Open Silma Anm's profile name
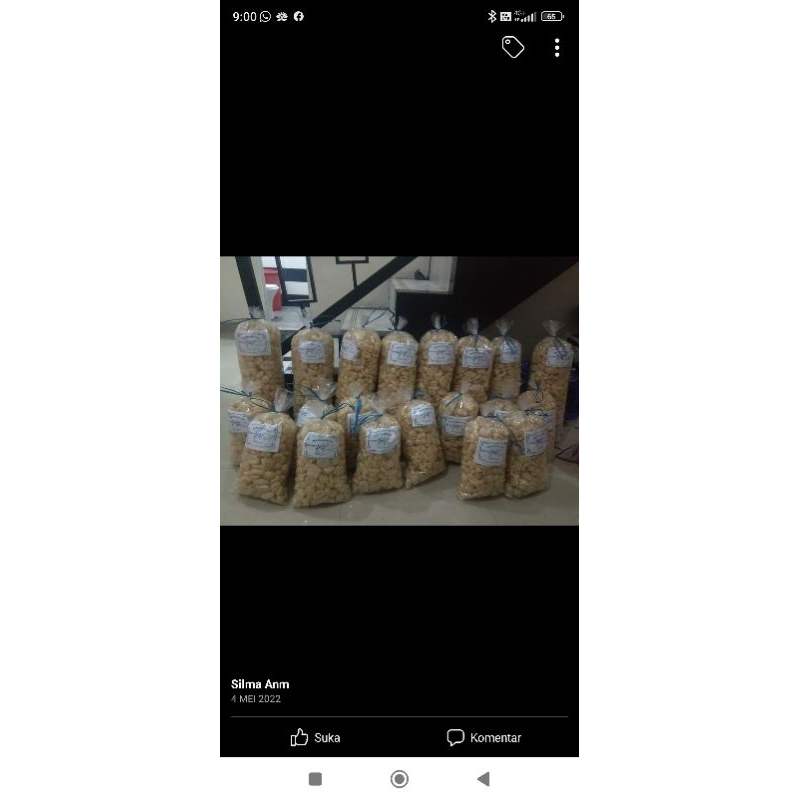Screen dimensions: 800x800 point(260,684)
